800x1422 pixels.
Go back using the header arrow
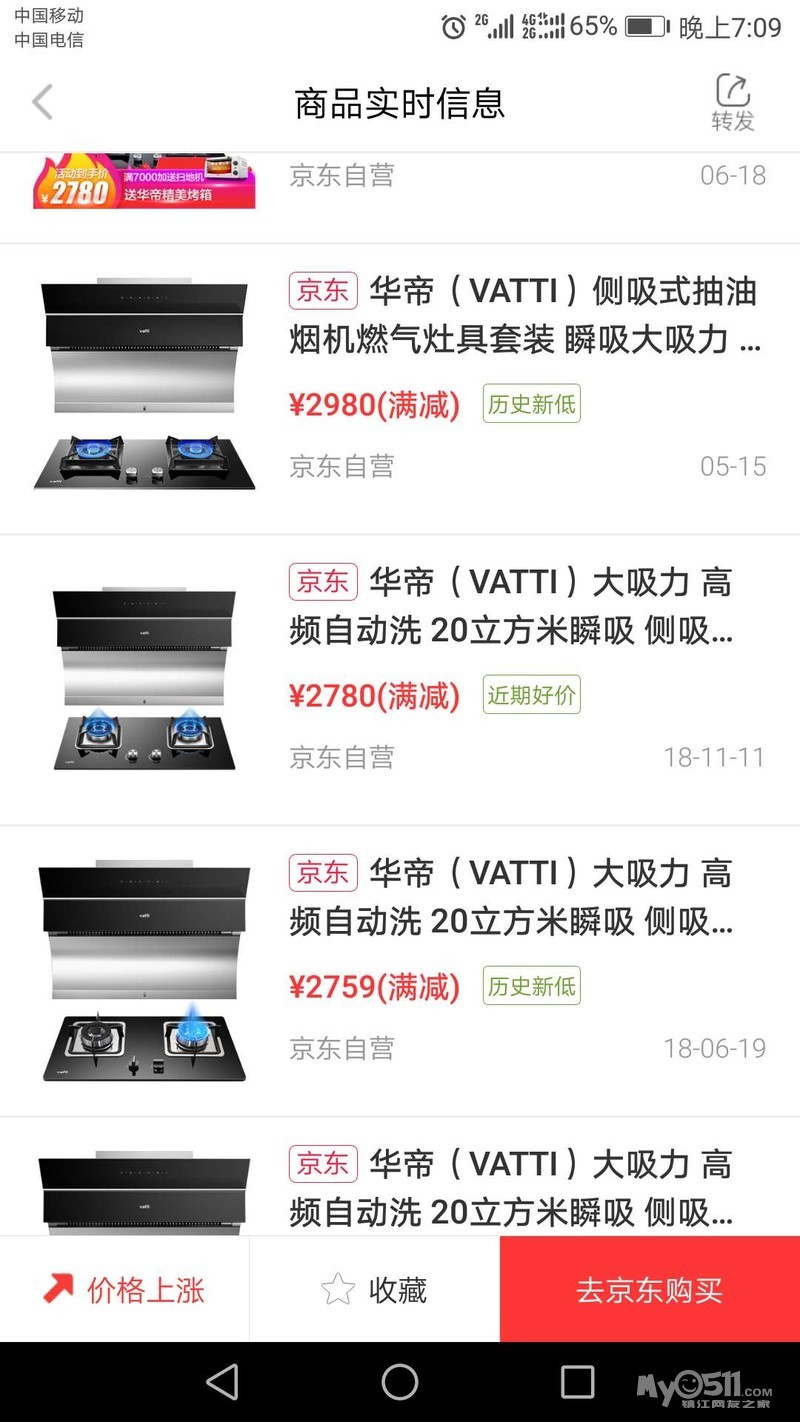click(x=42, y=102)
